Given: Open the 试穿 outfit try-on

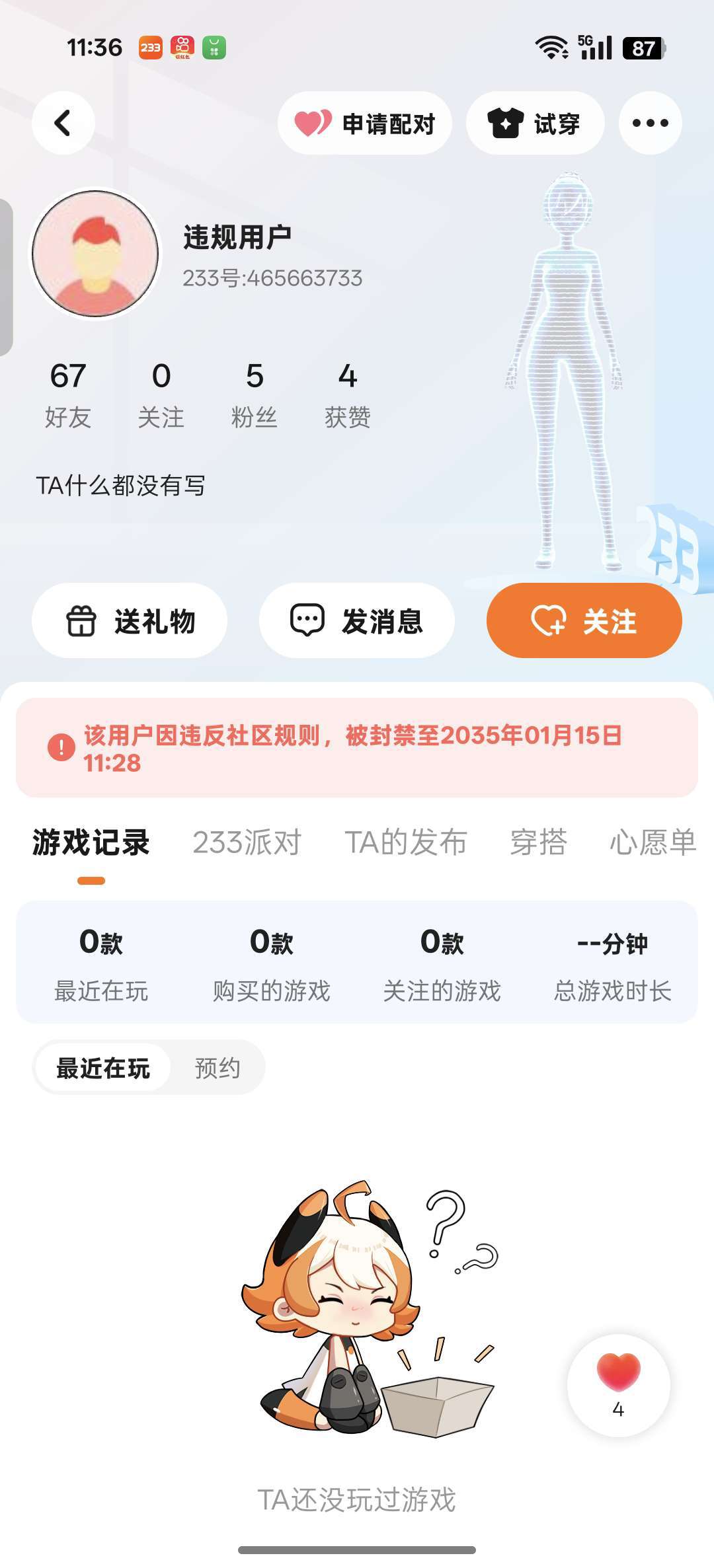Looking at the screenshot, I should point(535,123).
